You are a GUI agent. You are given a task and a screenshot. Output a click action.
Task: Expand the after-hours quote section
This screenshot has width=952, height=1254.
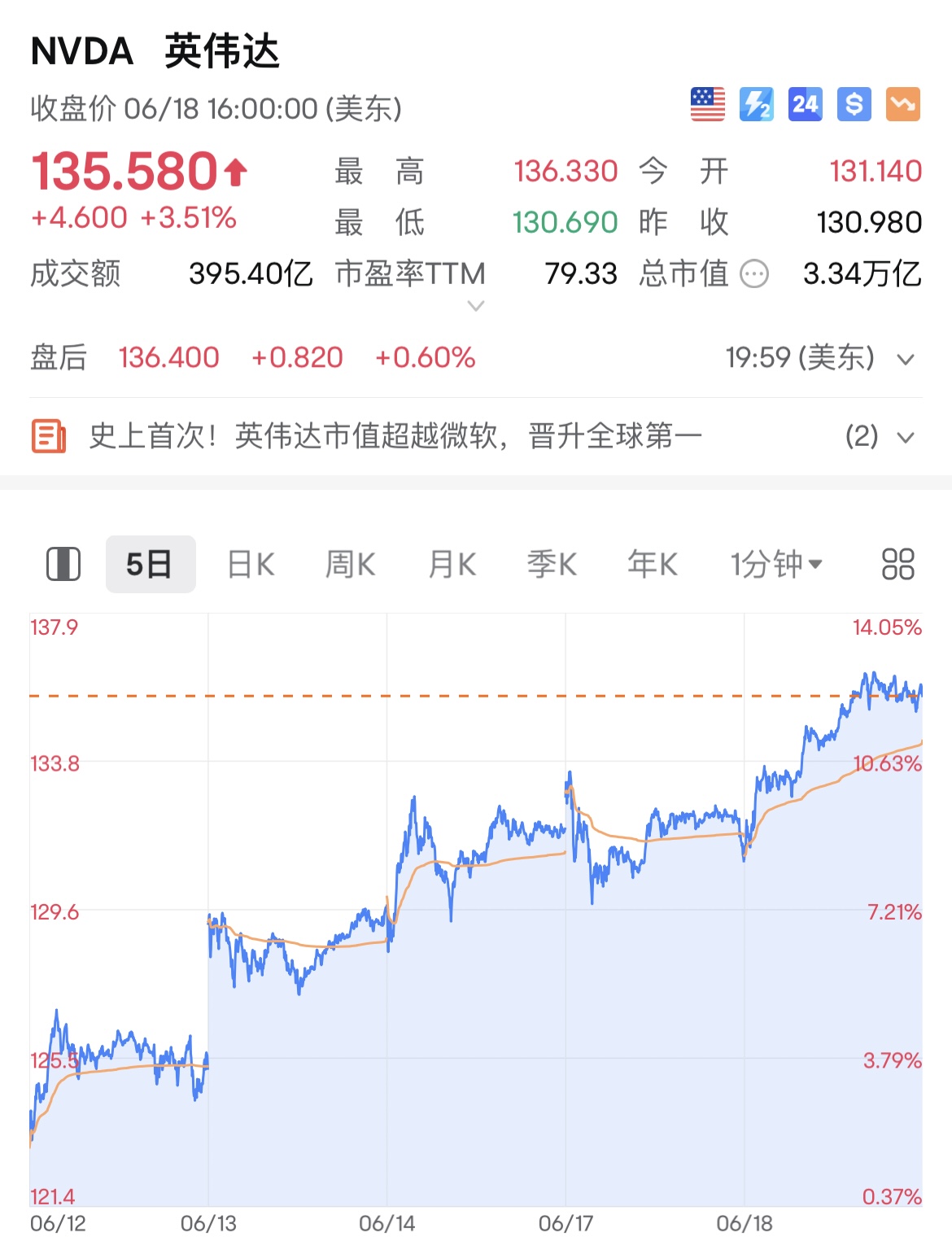point(905,357)
